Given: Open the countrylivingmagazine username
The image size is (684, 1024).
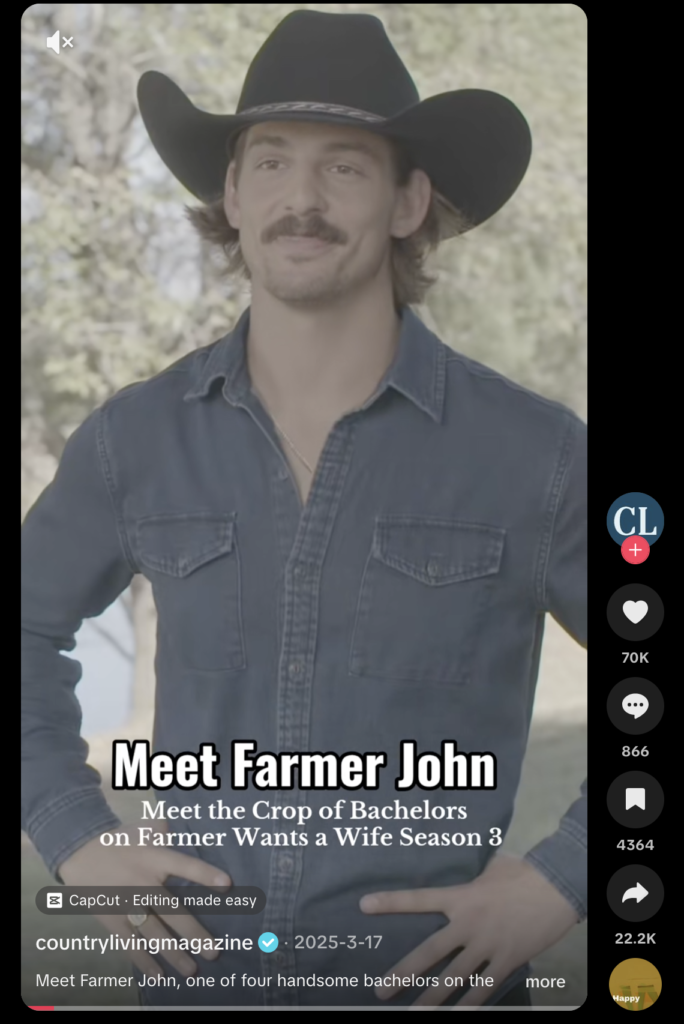Looking at the screenshot, I should click(x=145, y=943).
